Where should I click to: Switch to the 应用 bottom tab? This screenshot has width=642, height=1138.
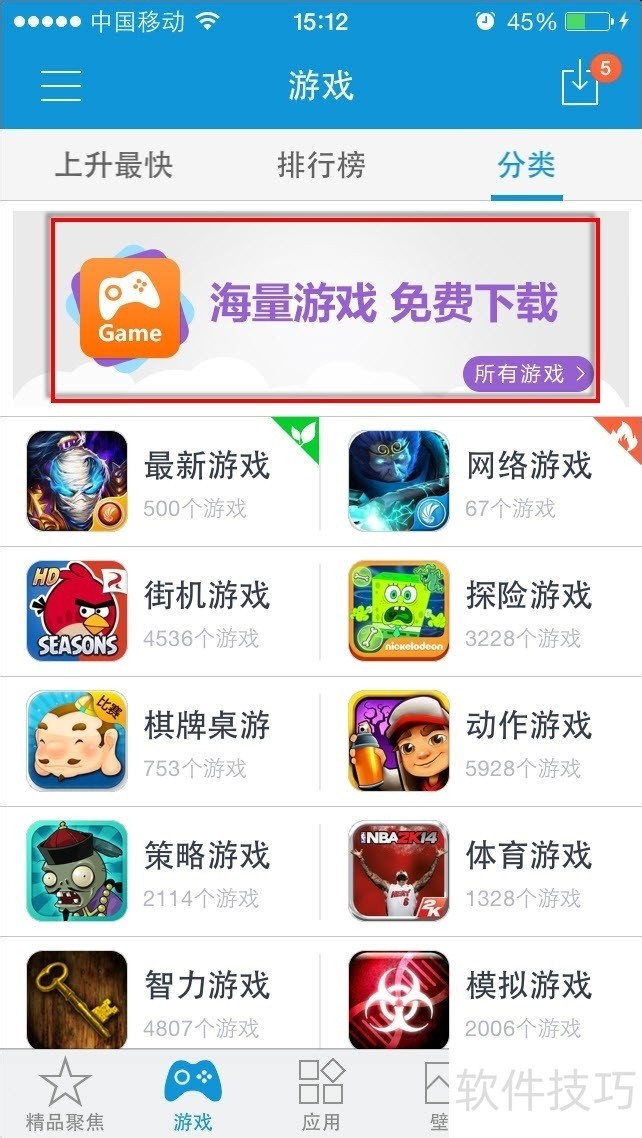321,1095
